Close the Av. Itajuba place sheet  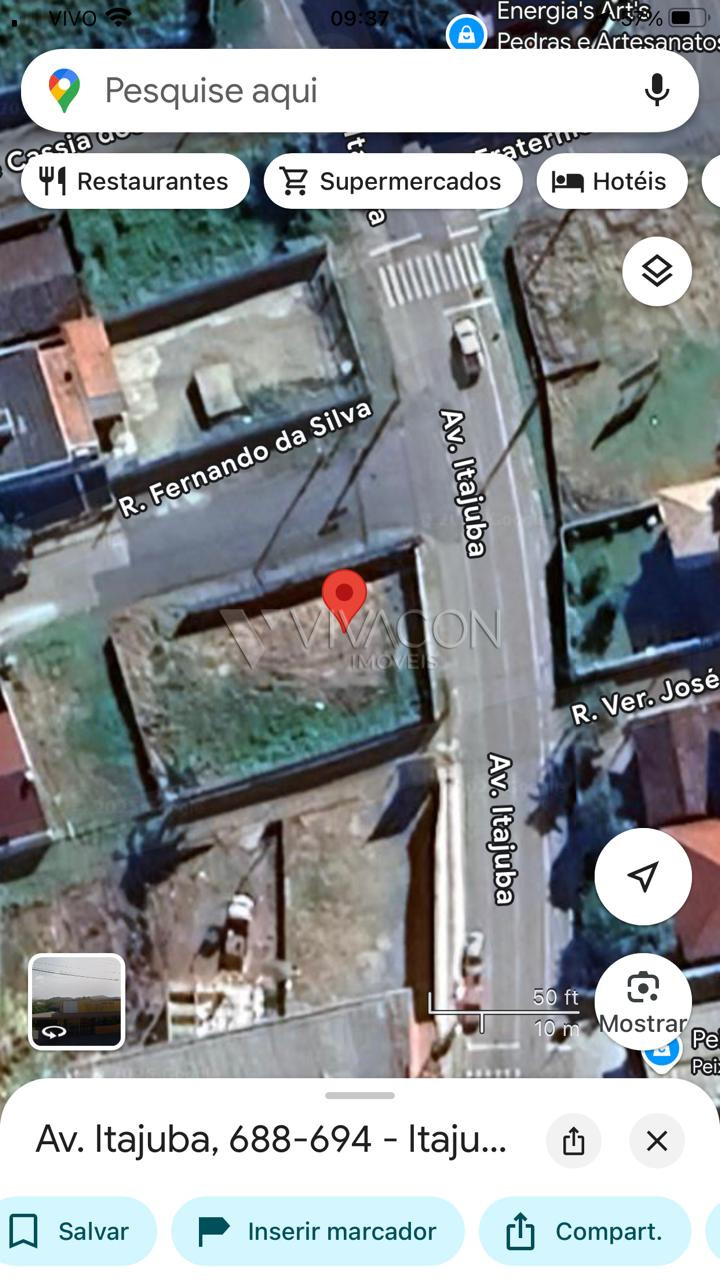coord(657,1141)
